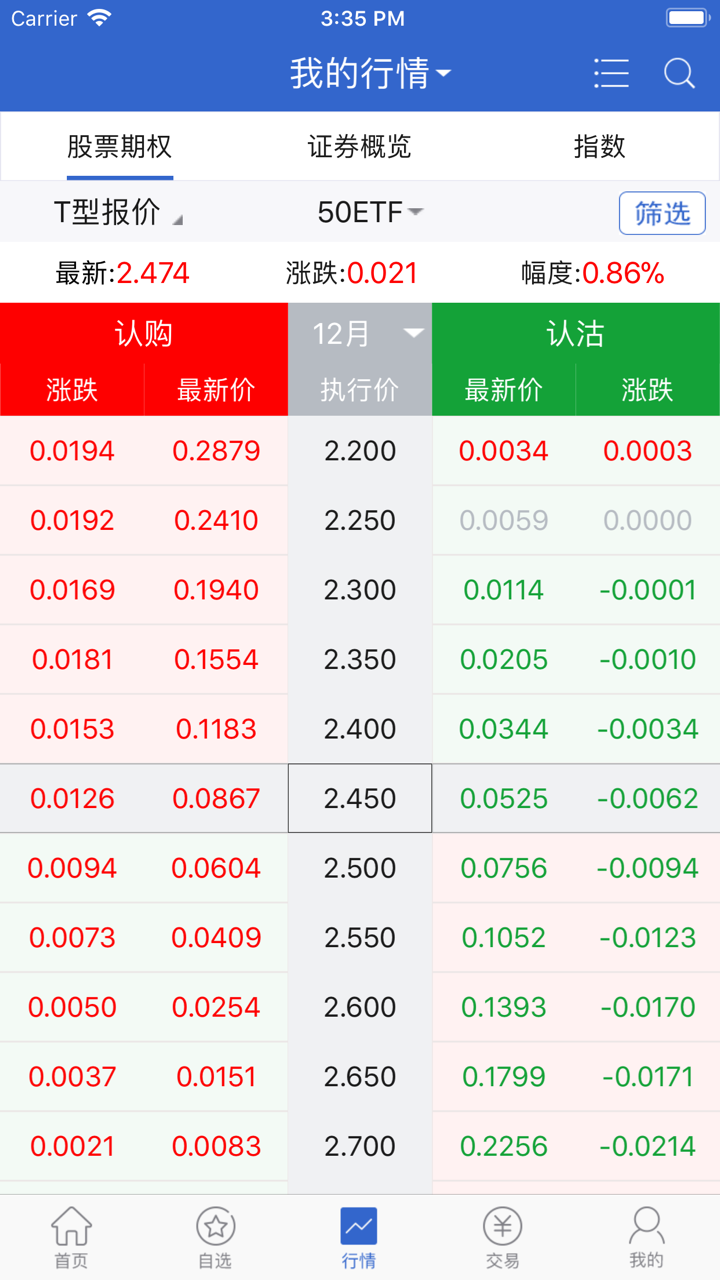Open the 50ETF underlying dropdown
Screen dimensions: 720x1280
click(x=370, y=212)
